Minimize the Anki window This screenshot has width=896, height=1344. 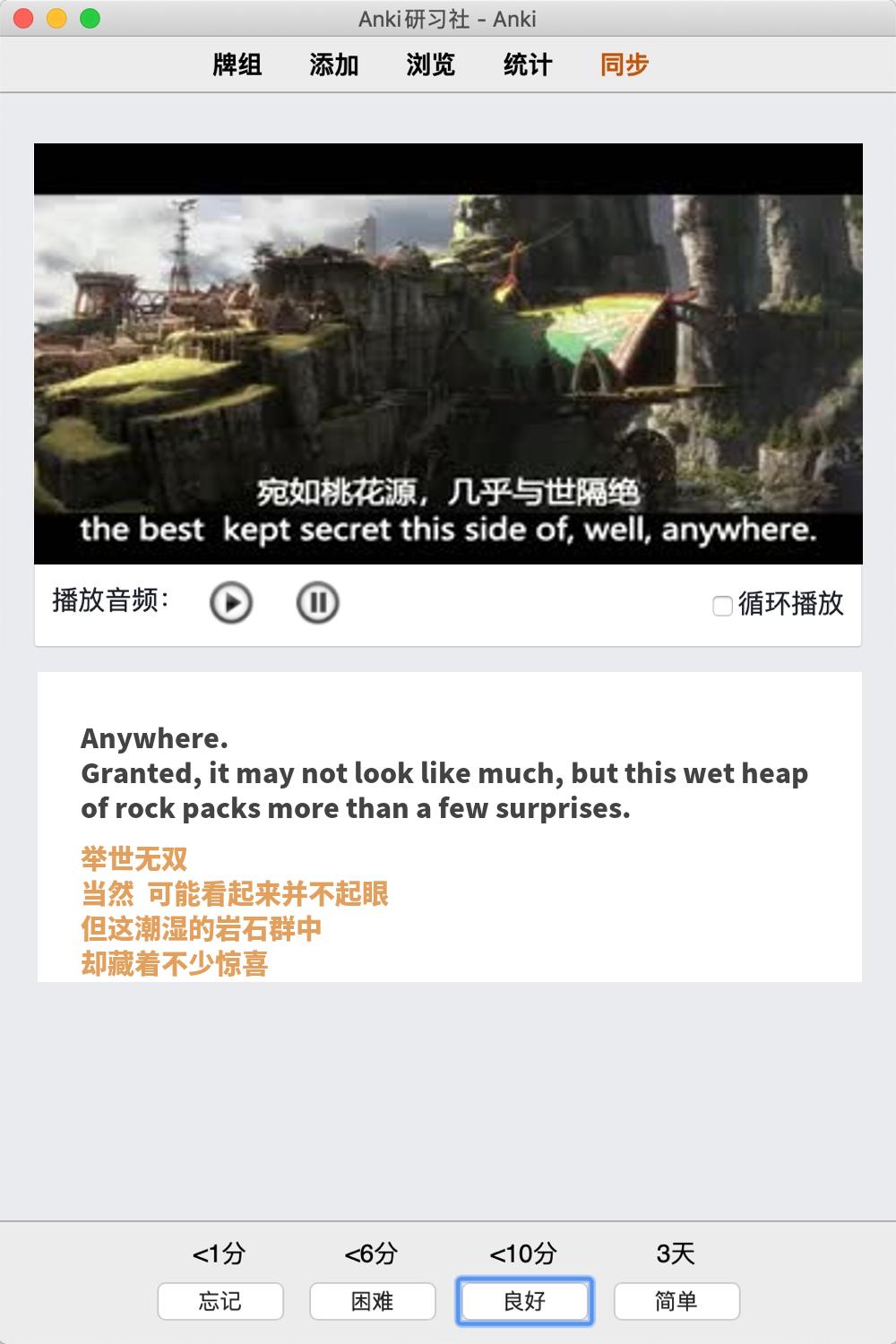(x=56, y=18)
